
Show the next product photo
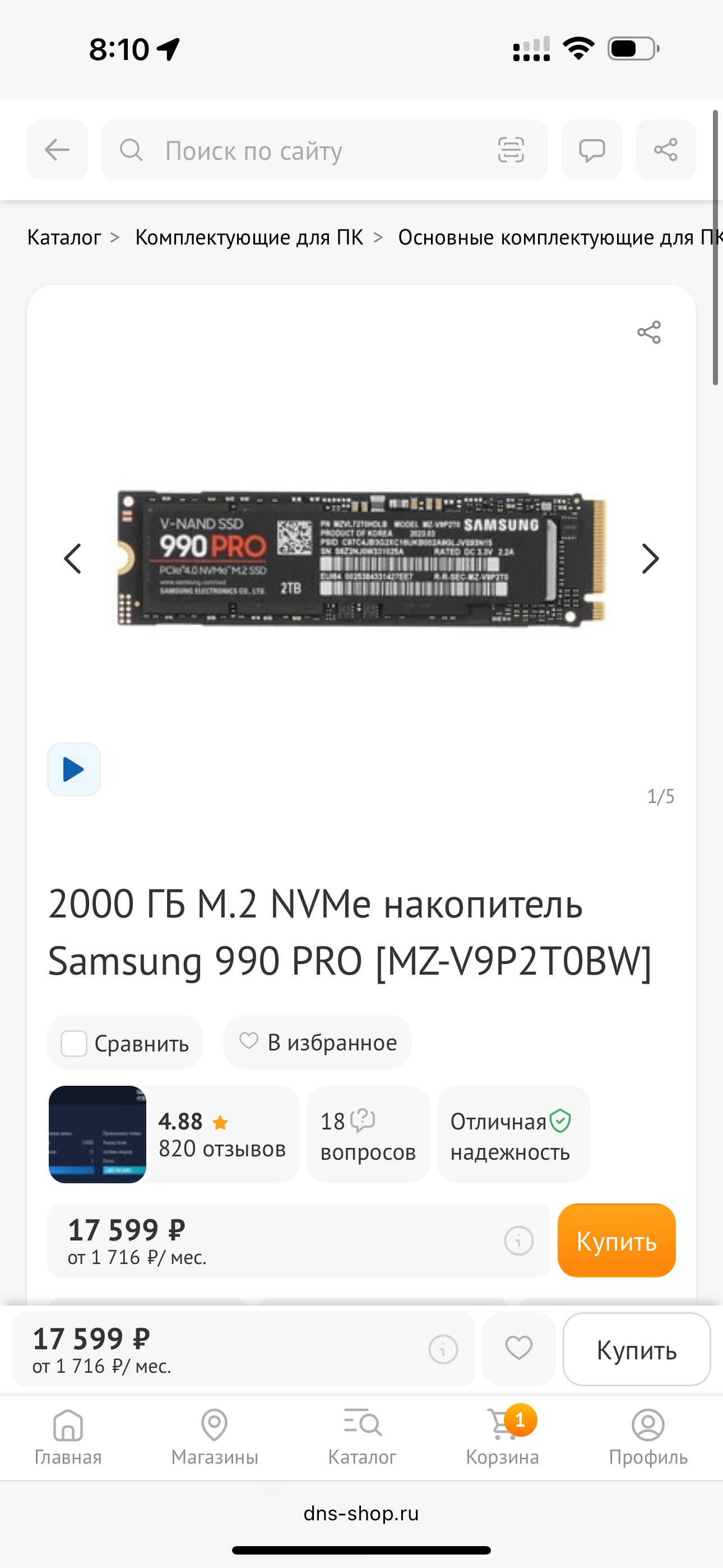650,558
